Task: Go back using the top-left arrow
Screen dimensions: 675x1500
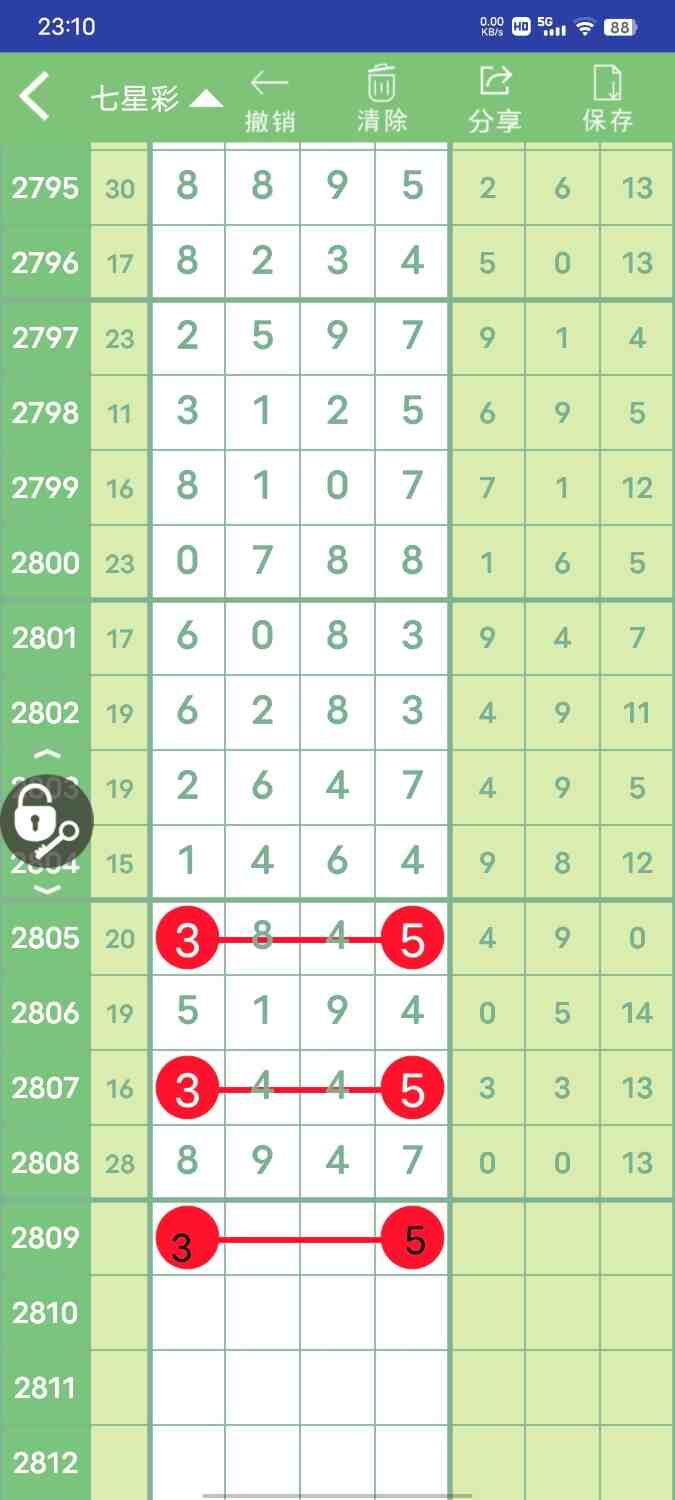Action: 35,98
